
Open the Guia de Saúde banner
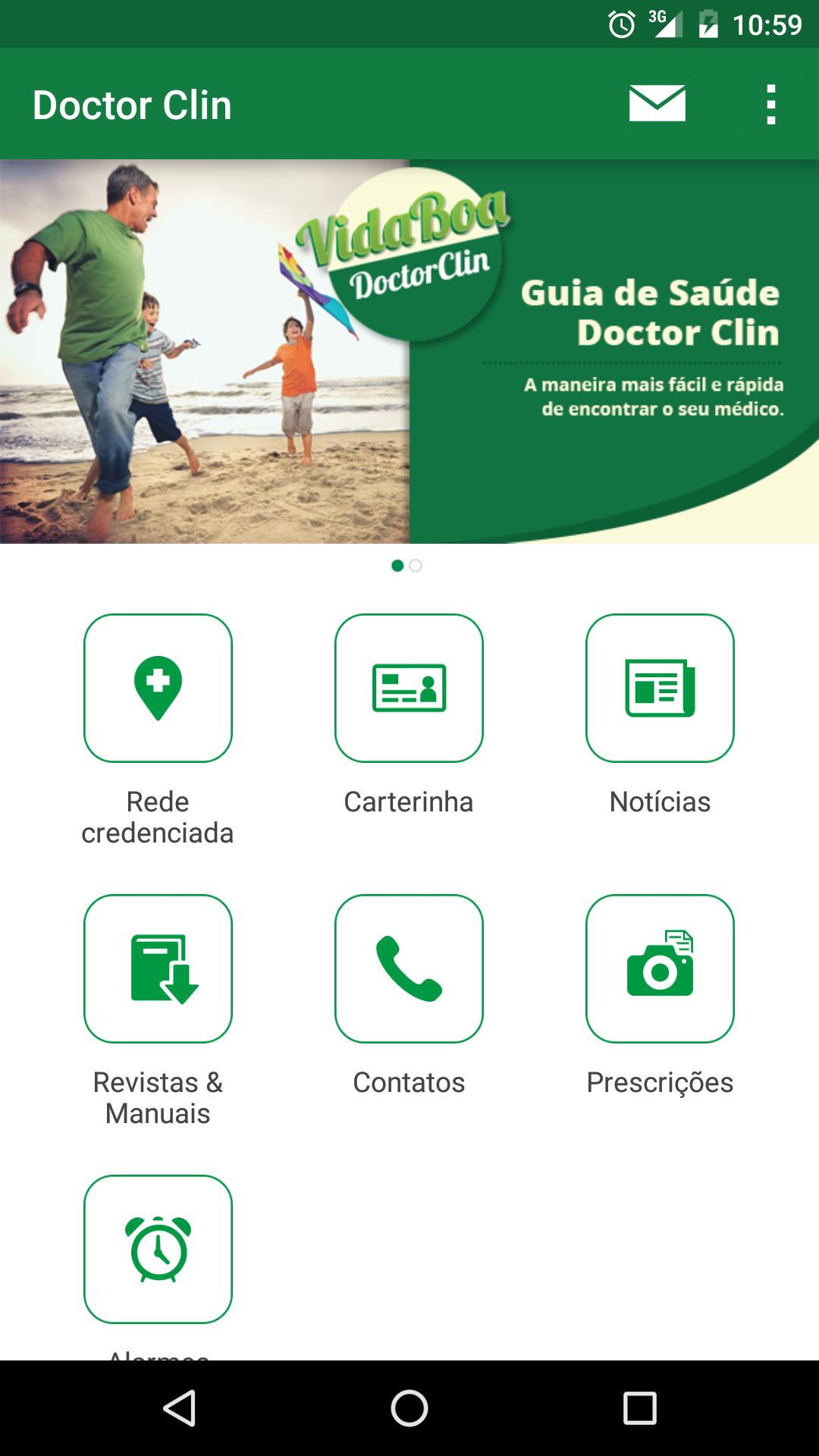(x=409, y=351)
